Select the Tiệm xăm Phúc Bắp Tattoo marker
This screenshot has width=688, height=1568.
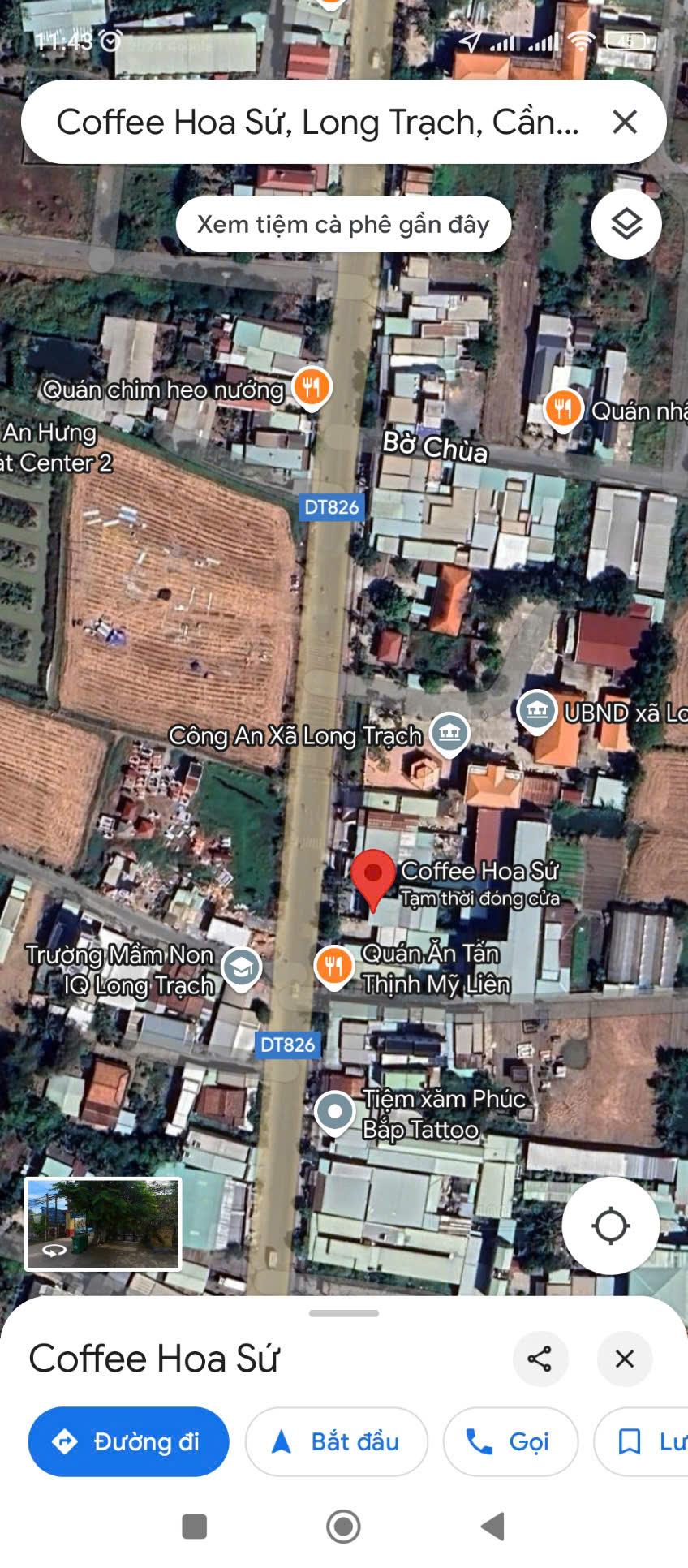pyautogui.click(x=335, y=1114)
